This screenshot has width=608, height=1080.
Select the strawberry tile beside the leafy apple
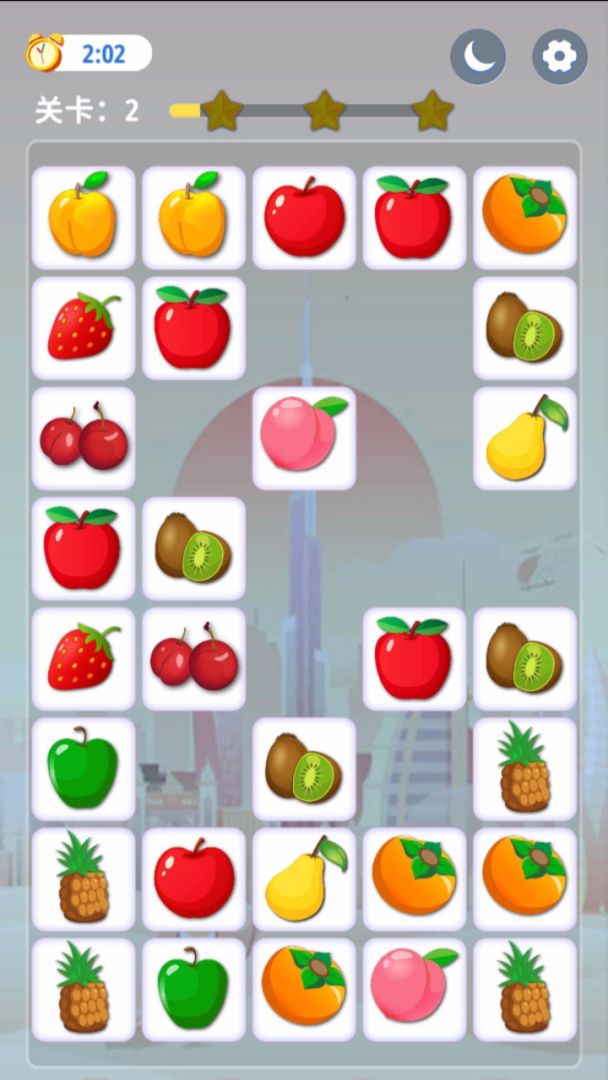[83, 328]
